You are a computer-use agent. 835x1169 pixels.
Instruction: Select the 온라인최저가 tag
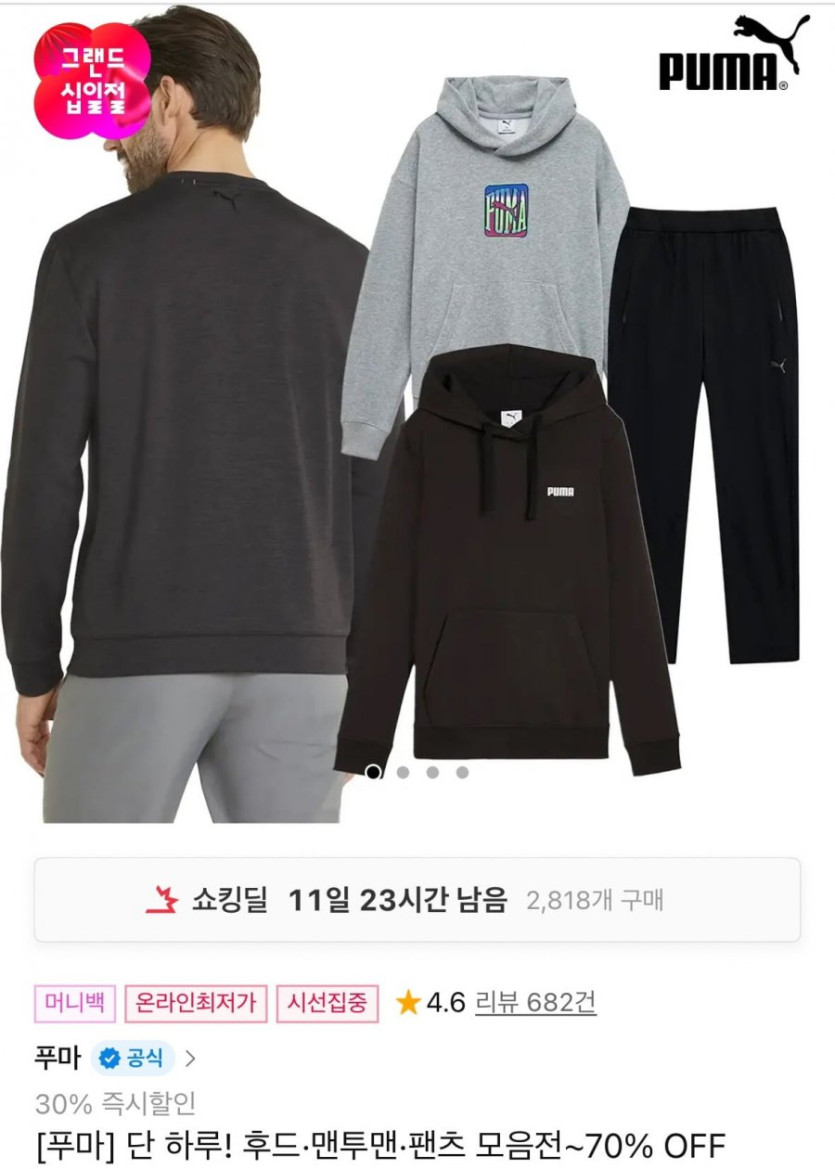coord(196,1002)
